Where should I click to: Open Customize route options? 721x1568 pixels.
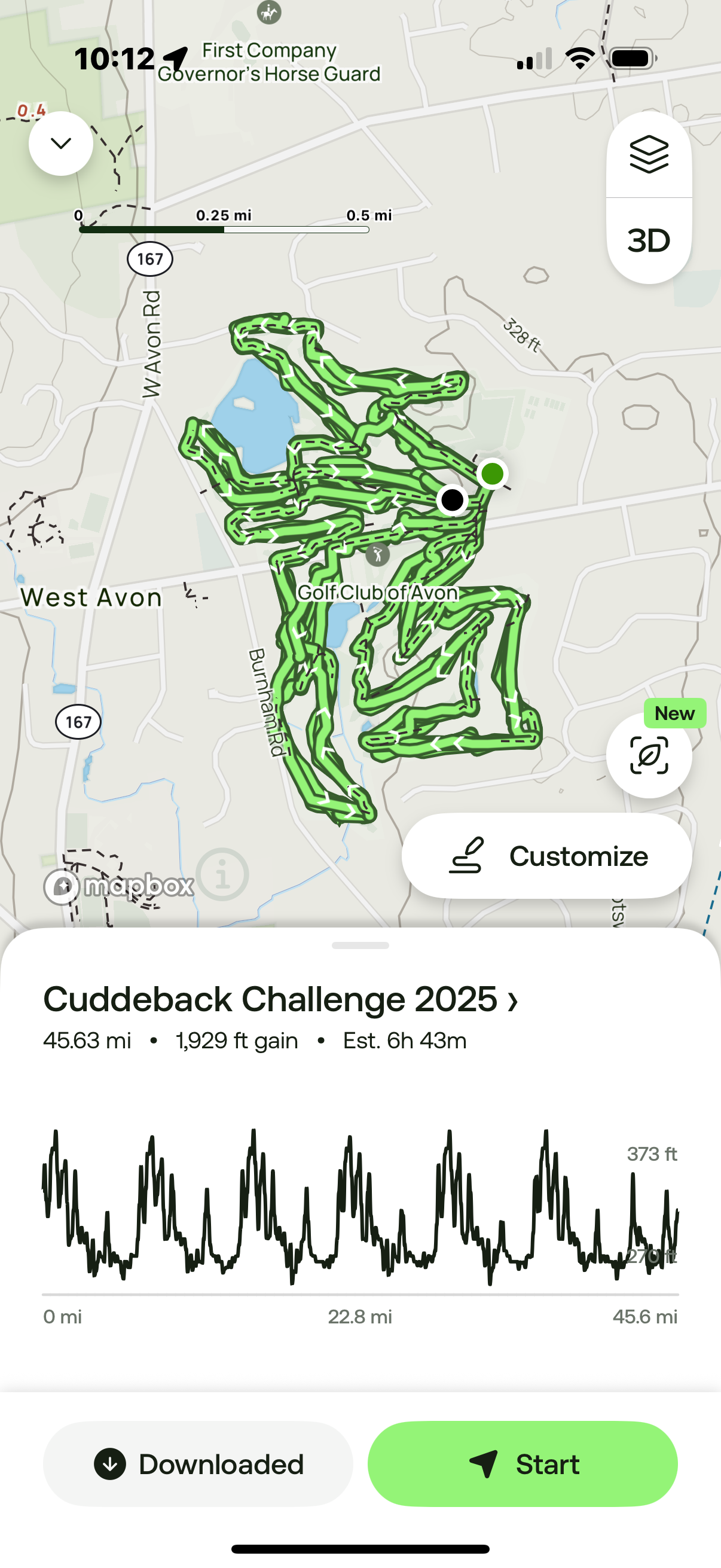click(548, 855)
